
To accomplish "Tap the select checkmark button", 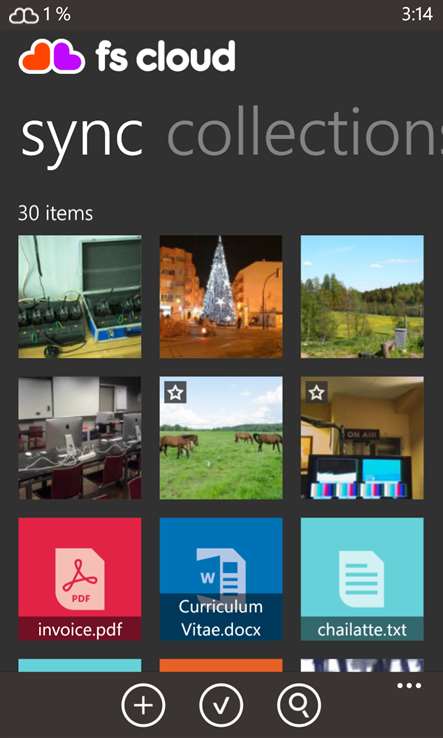I will (221, 705).
